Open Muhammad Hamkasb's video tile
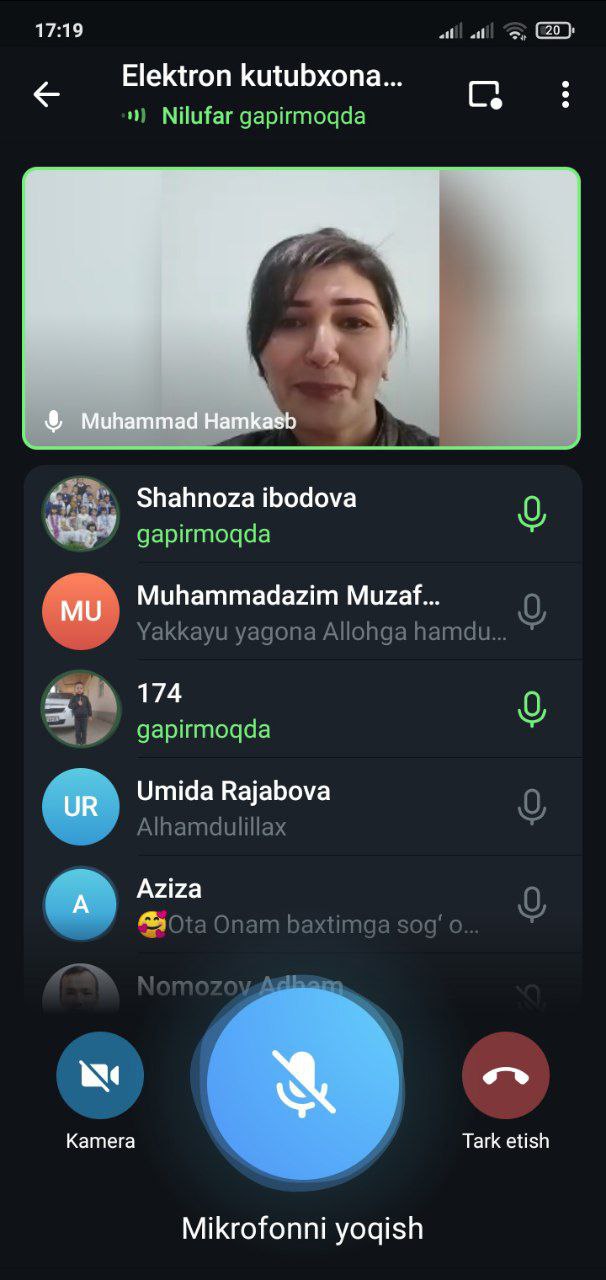 tap(301, 308)
